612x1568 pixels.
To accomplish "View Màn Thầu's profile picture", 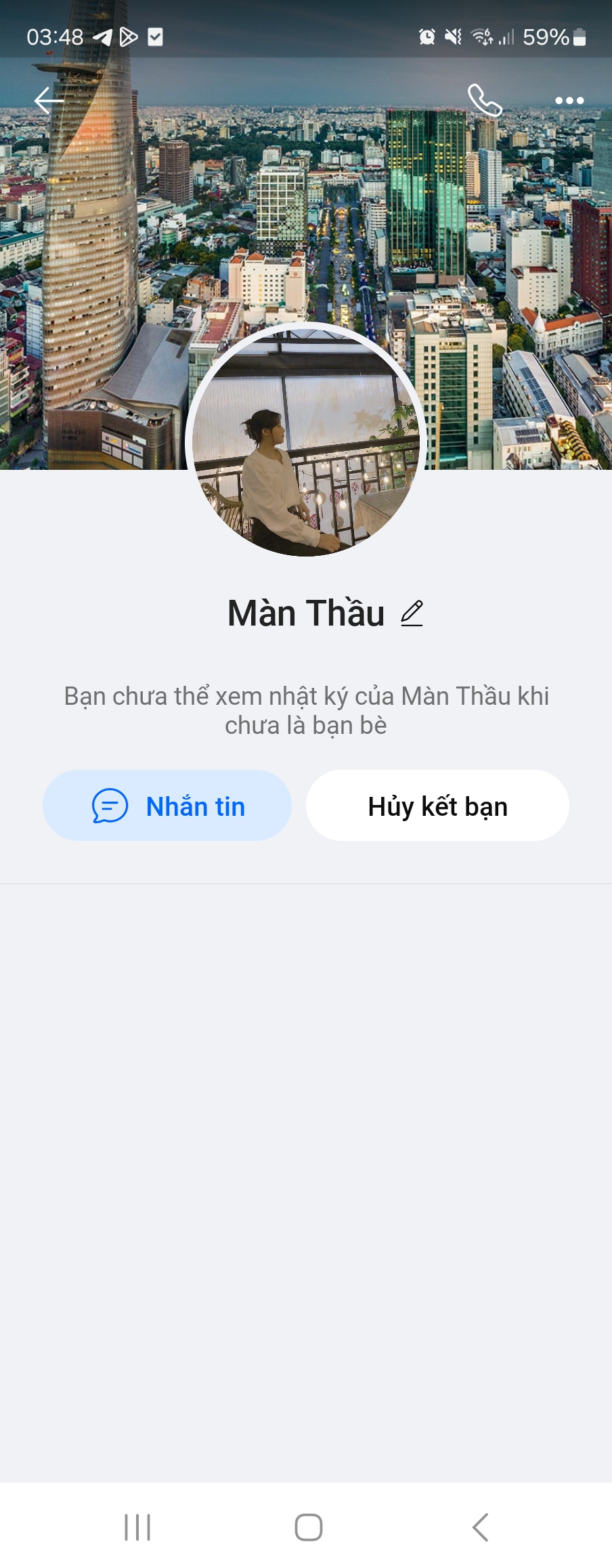I will (306, 443).
